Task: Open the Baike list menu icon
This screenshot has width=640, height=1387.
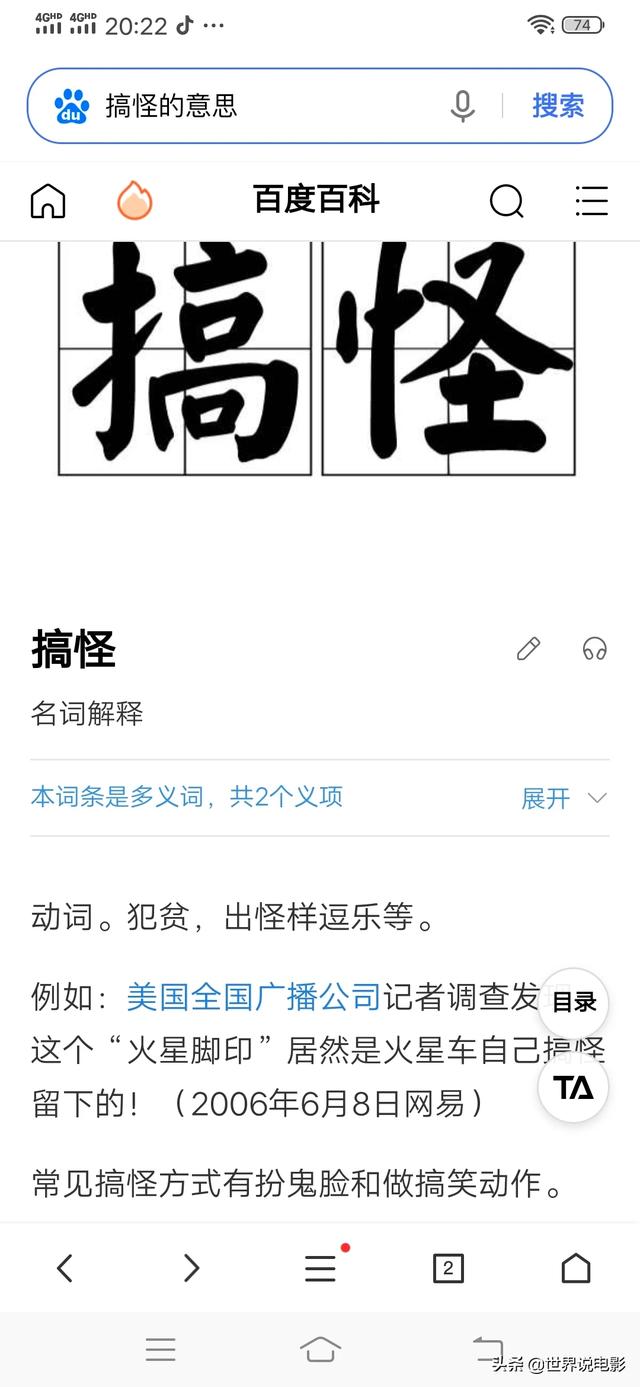Action: tap(592, 201)
